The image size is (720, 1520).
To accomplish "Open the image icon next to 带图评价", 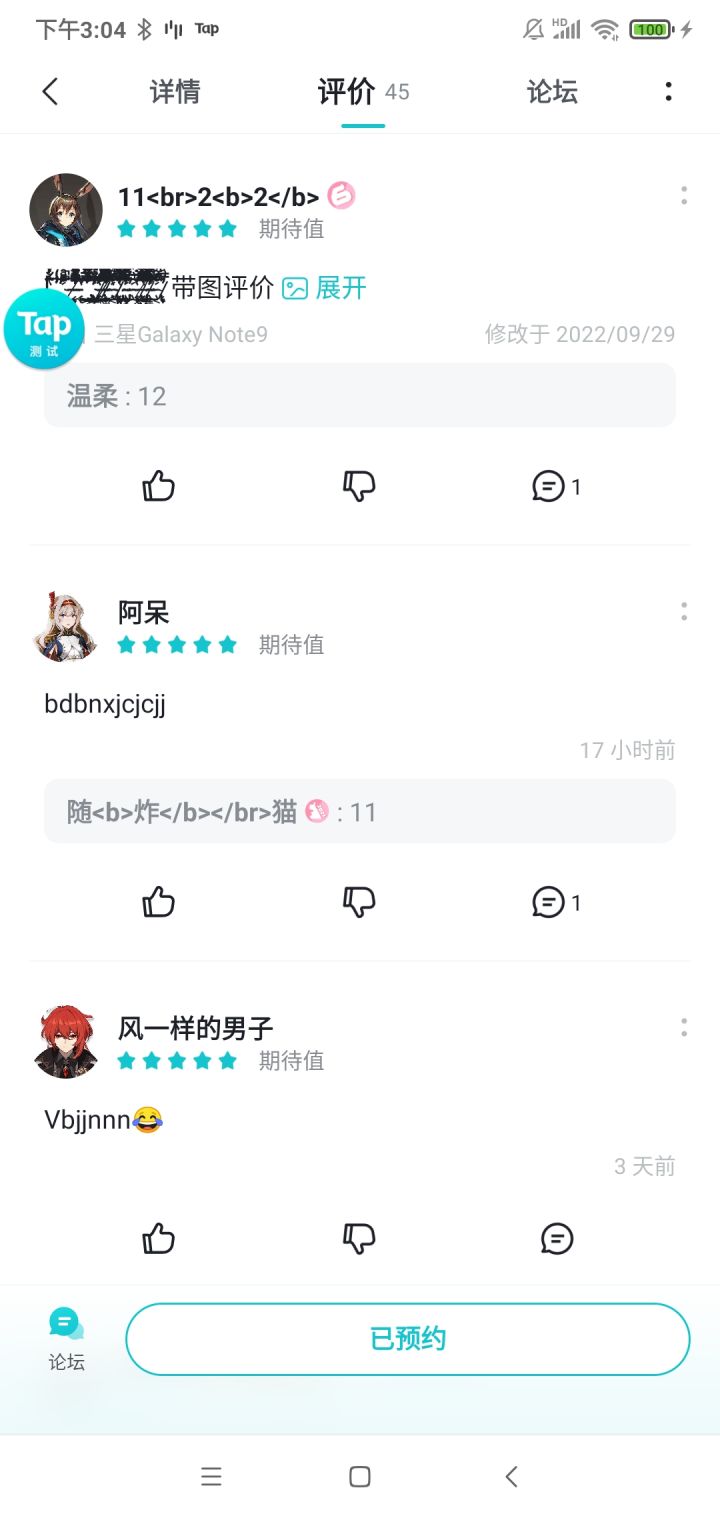I will click(294, 287).
